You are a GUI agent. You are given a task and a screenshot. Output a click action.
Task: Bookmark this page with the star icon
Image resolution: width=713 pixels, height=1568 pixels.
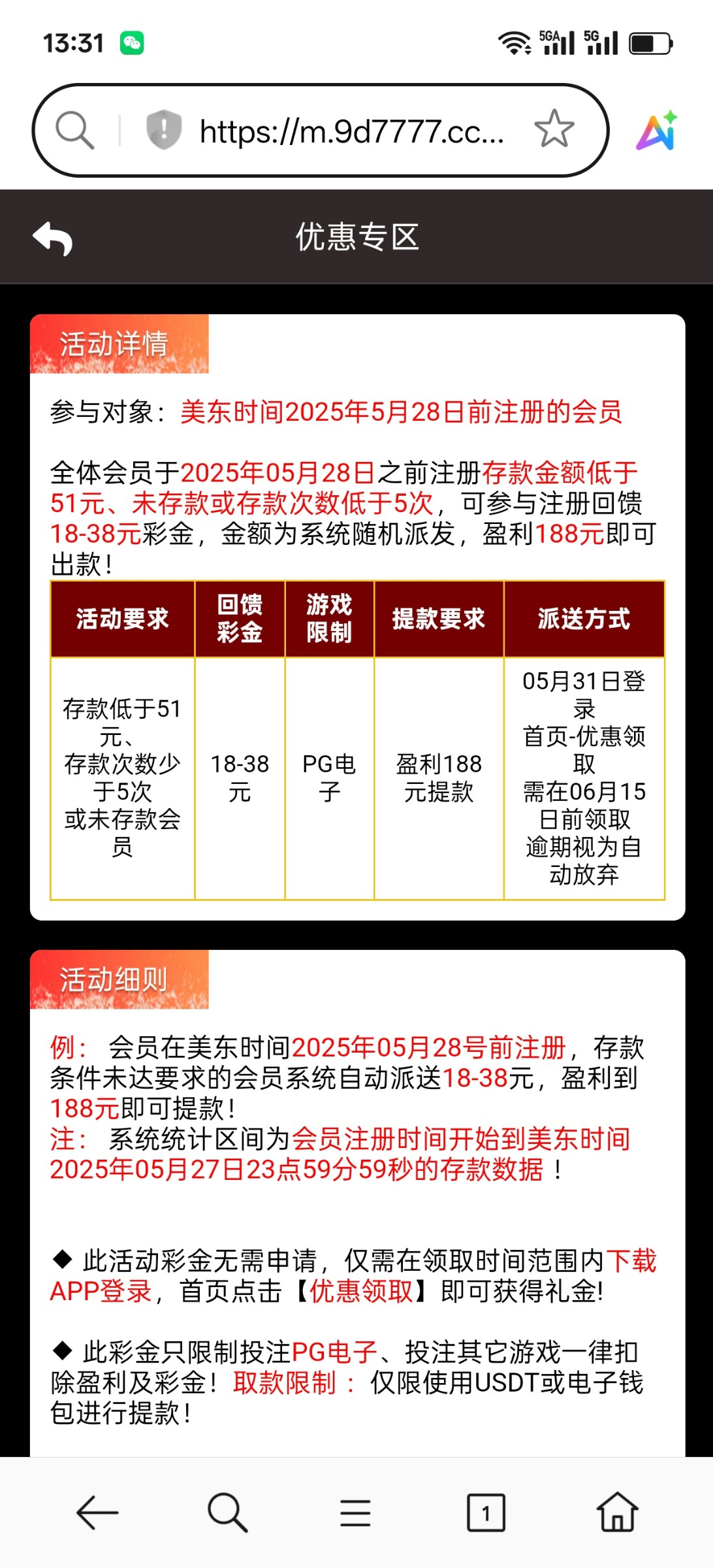(x=554, y=129)
